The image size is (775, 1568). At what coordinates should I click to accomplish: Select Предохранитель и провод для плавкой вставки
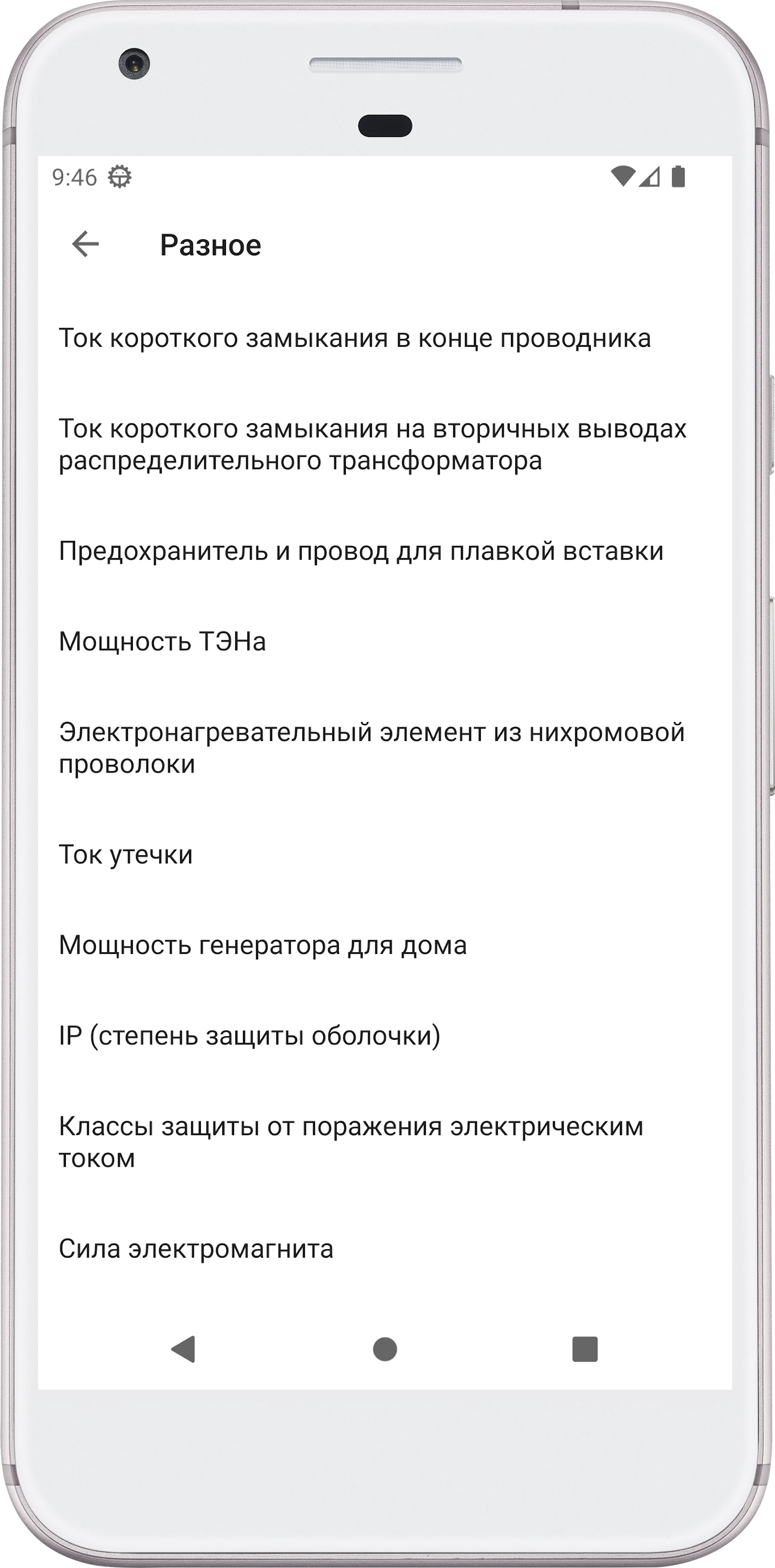pyautogui.click(x=385, y=551)
